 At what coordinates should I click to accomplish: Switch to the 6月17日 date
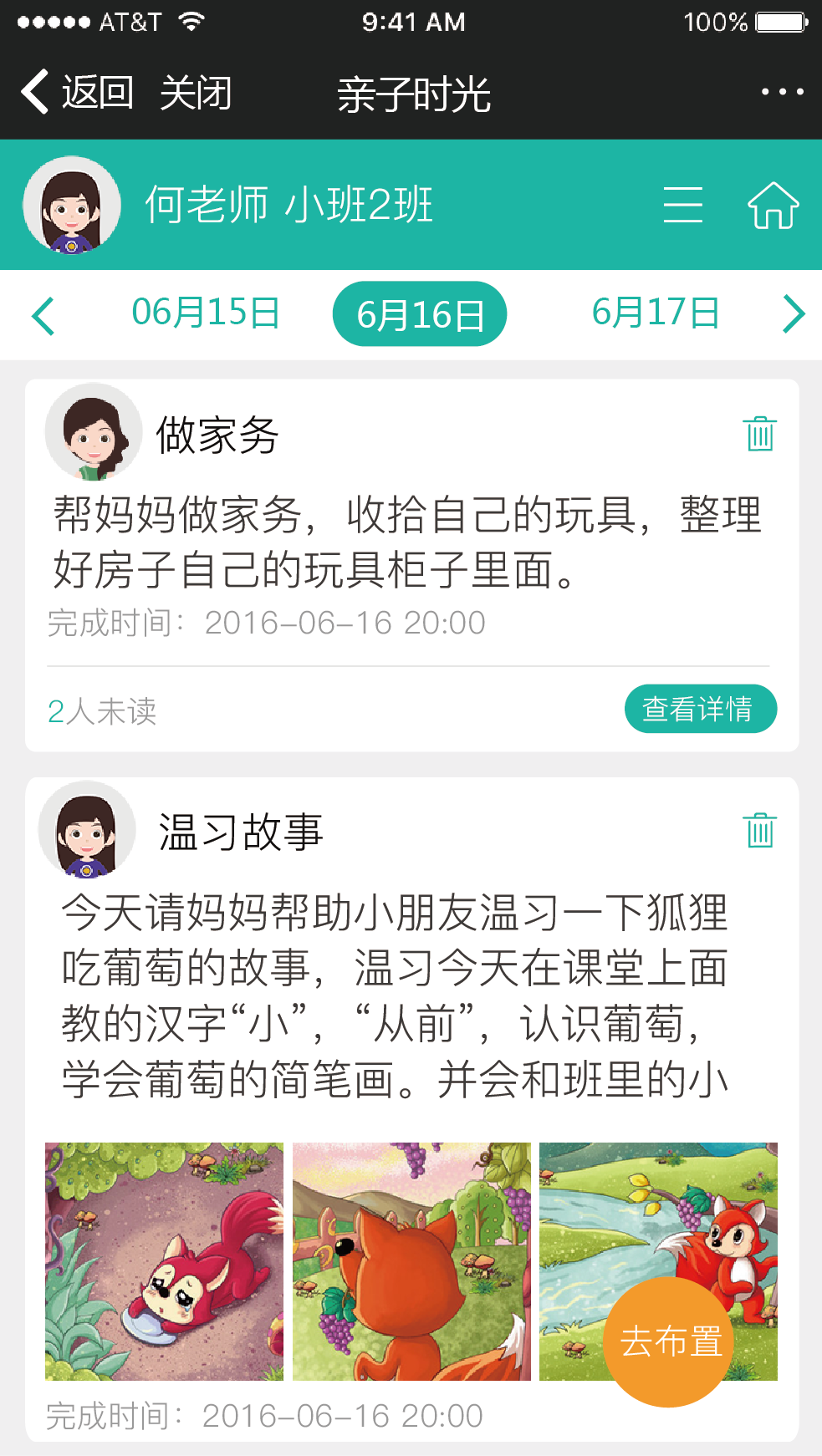tap(656, 313)
